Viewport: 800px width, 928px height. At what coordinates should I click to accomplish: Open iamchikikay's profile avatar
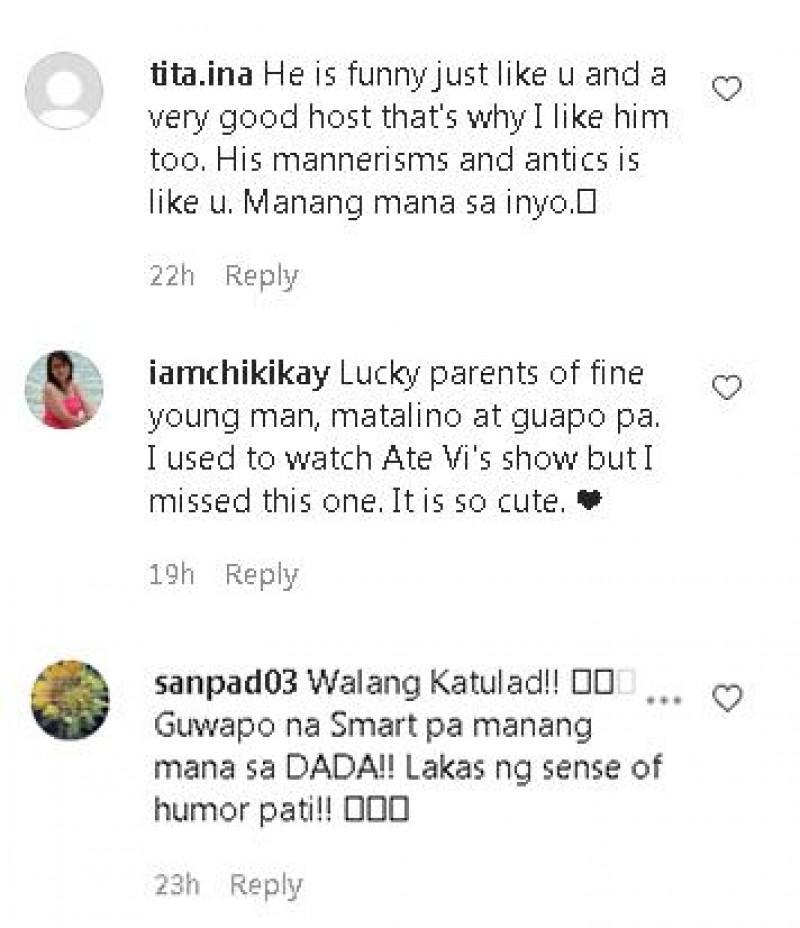click(64, 390)
